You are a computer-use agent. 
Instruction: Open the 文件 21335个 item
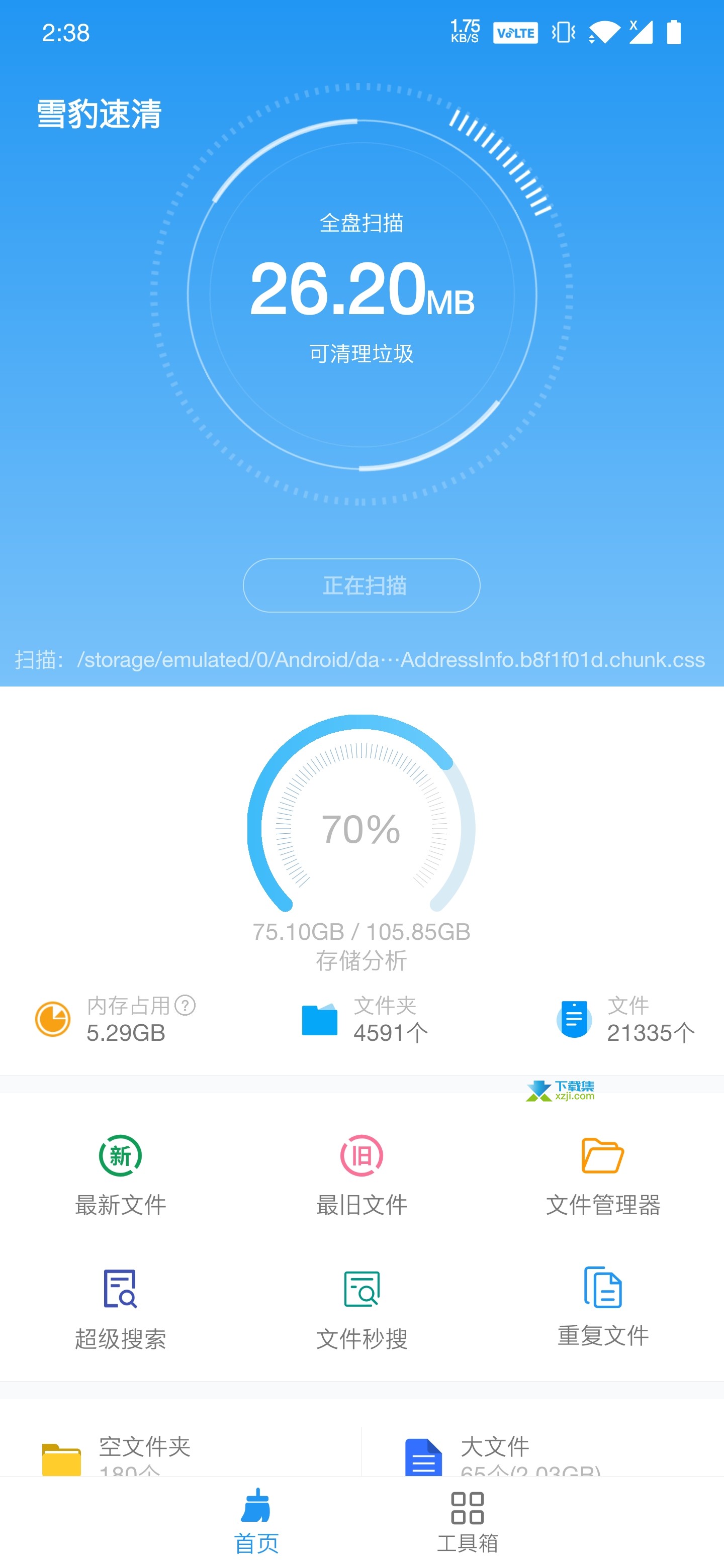point(625,1019)
